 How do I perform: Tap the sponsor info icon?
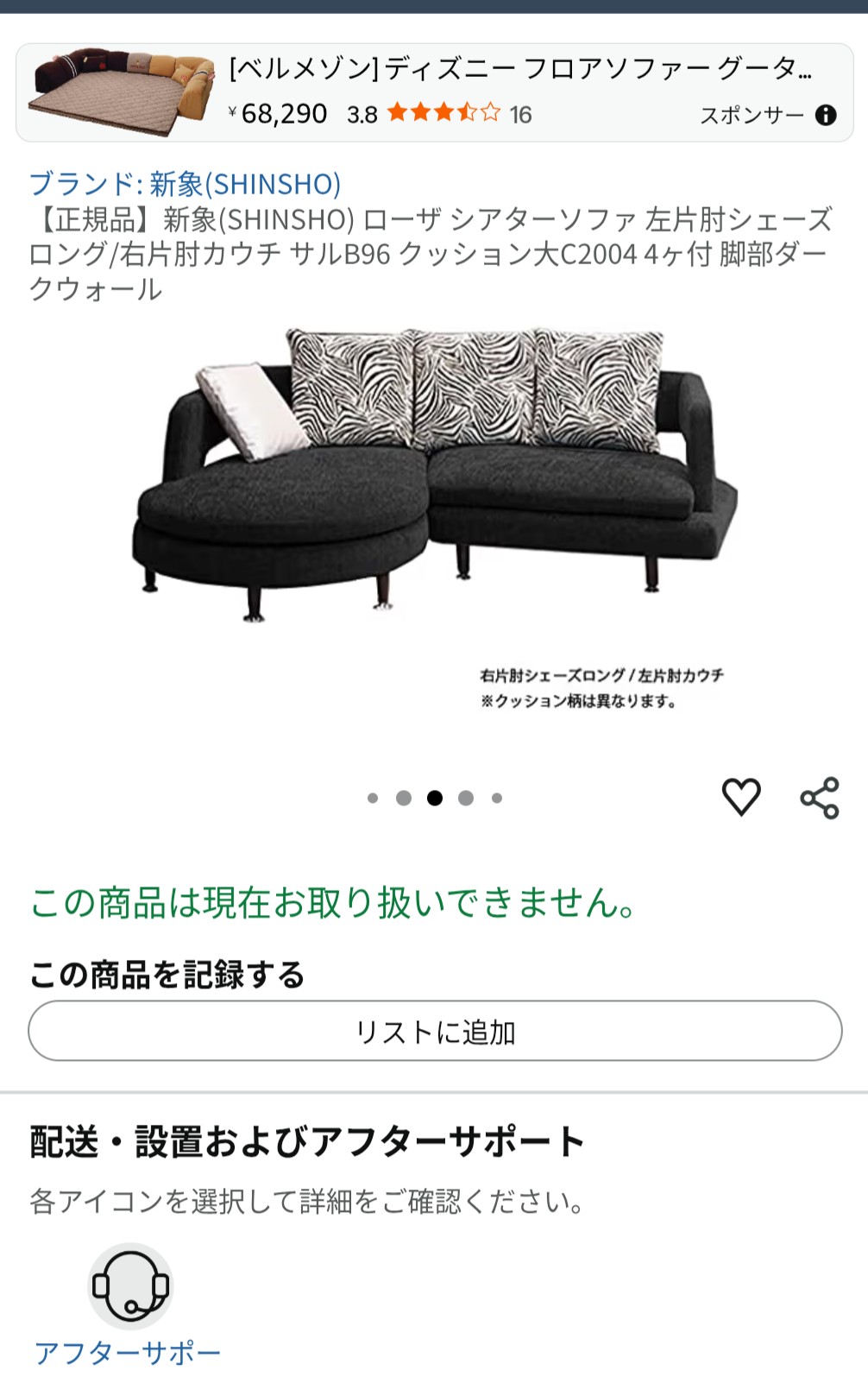(x=826, y=115)
